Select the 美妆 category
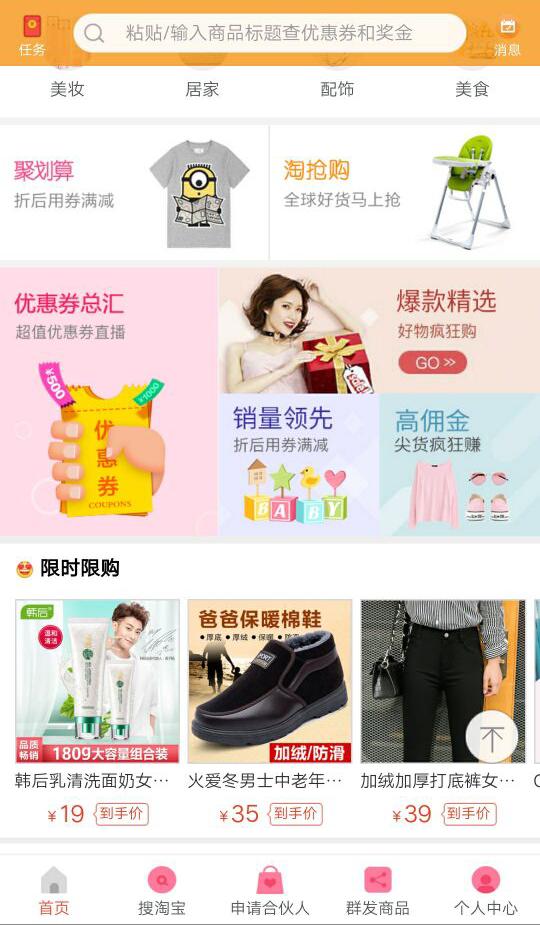The height and width of the screenshot is (925, 540). point(67,90)
